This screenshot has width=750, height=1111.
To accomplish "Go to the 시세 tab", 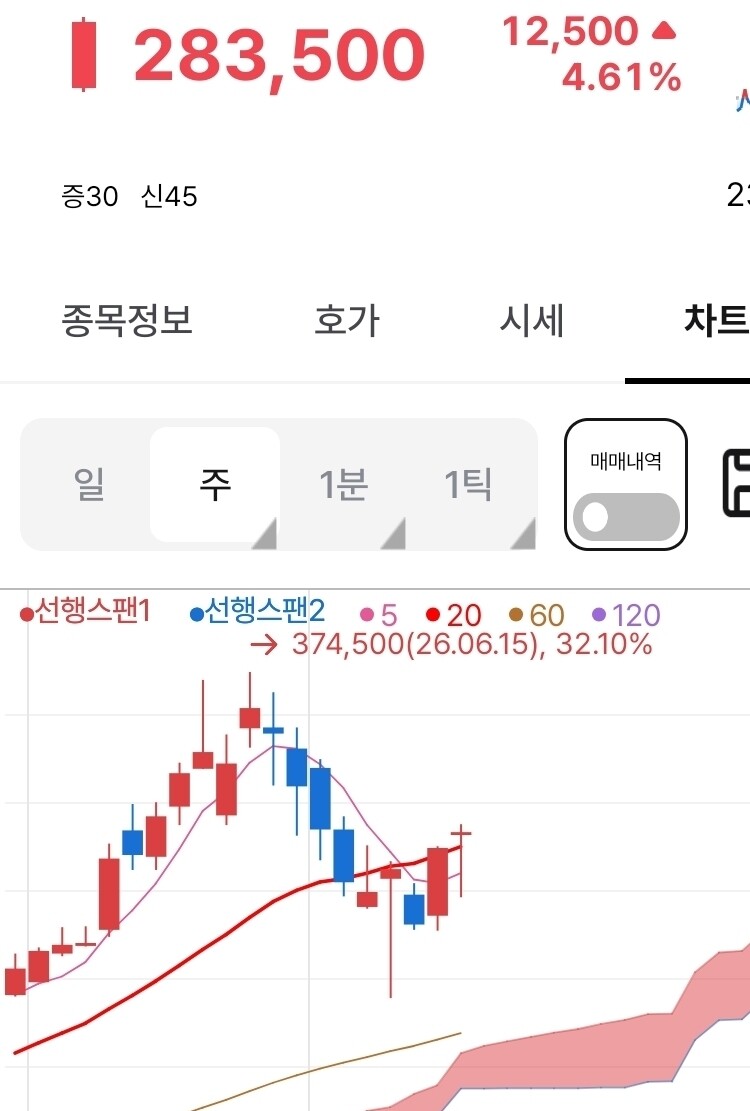I will pos(532,320).
